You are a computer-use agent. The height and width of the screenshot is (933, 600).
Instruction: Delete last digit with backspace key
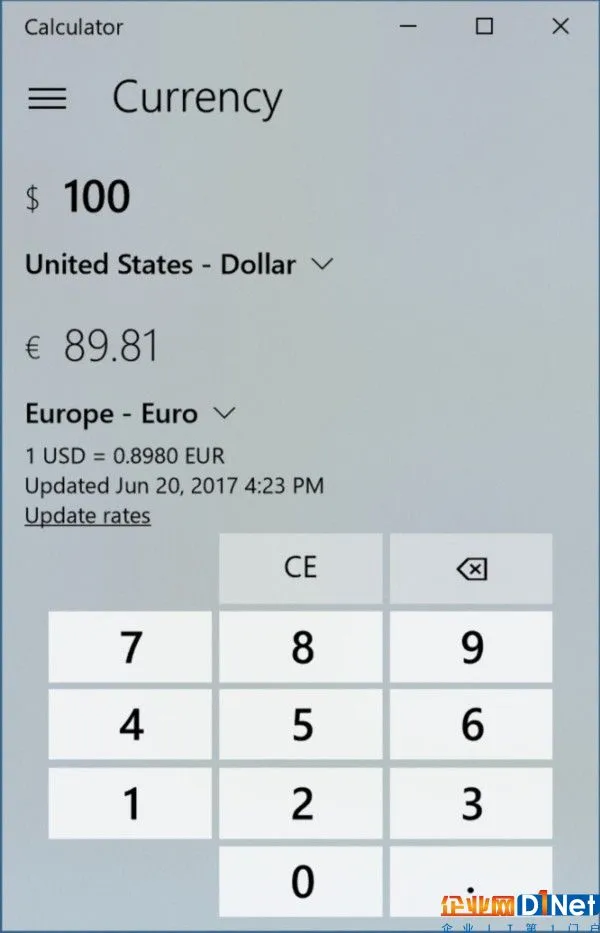point(470,568)
